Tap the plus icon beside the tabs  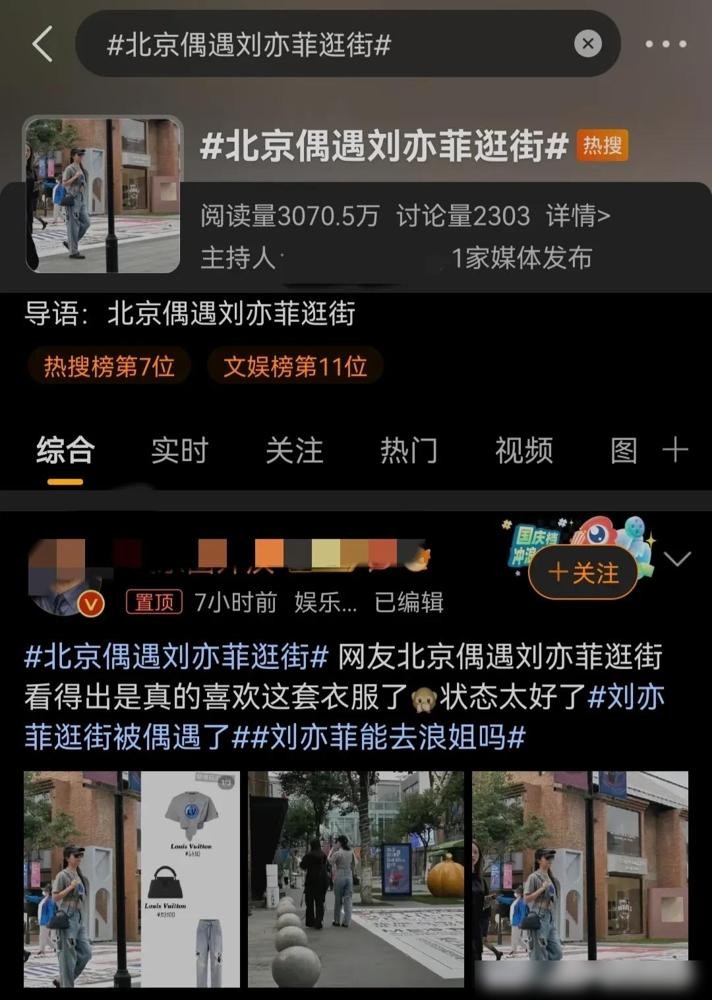point(676,450)
